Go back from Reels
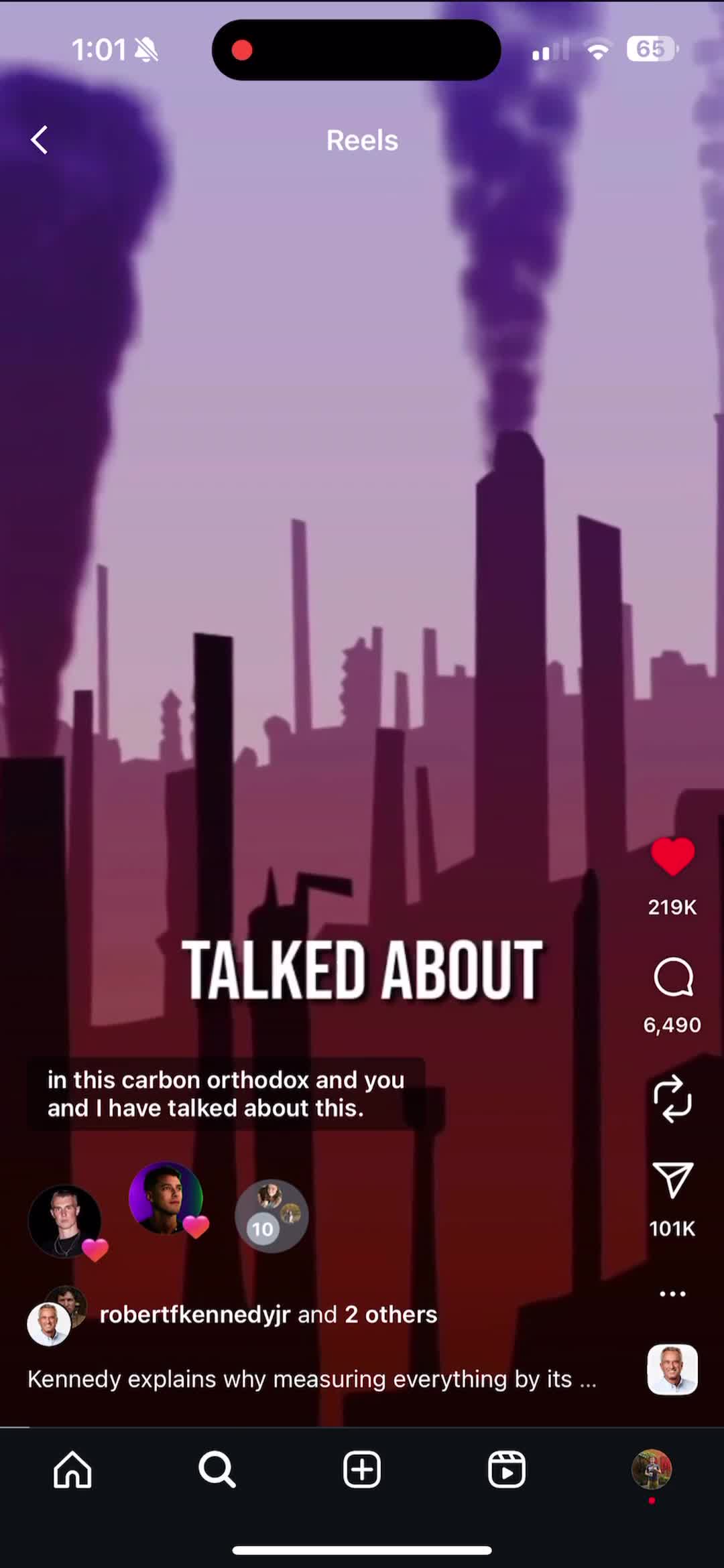The height and width of the screenshot is (1568, 724). [40, 140]
